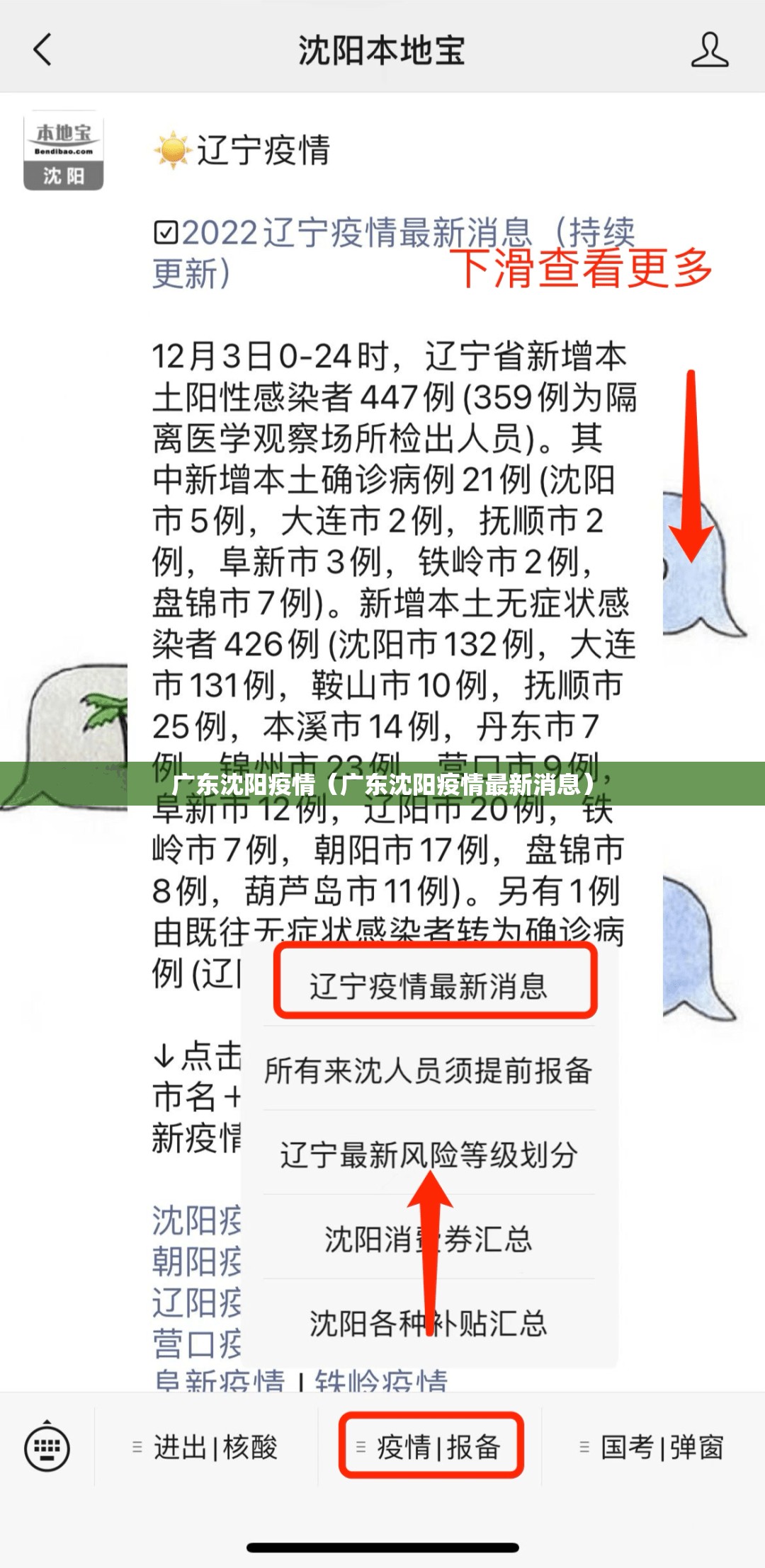Image resolution: width=765 pixels, height=1568 pixels.
Task: Select 辽宁疫情最新消息 from the popup menu
Action: point(429,985)
